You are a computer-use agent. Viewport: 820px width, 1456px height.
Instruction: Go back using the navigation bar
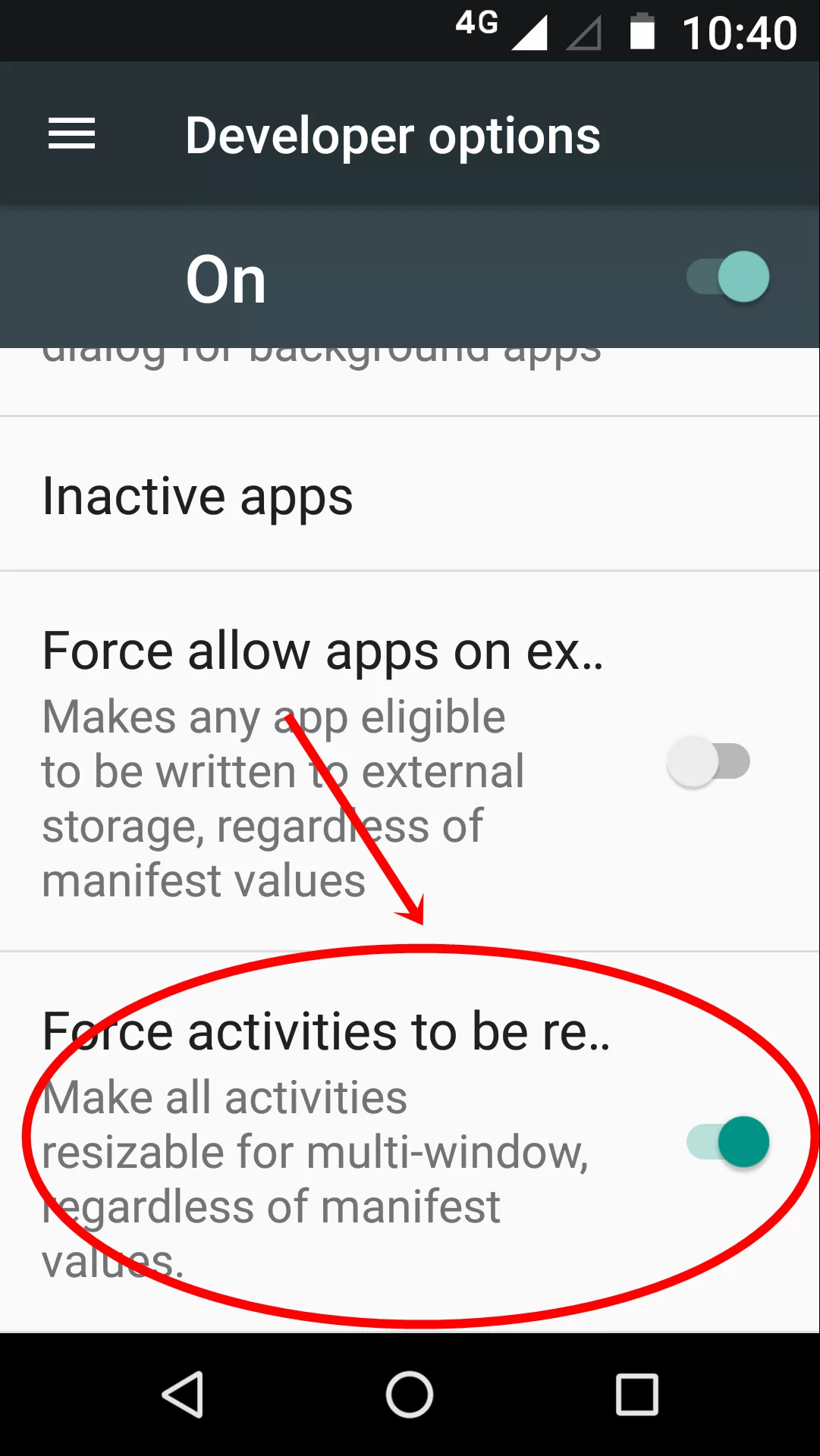[183, 1394]
